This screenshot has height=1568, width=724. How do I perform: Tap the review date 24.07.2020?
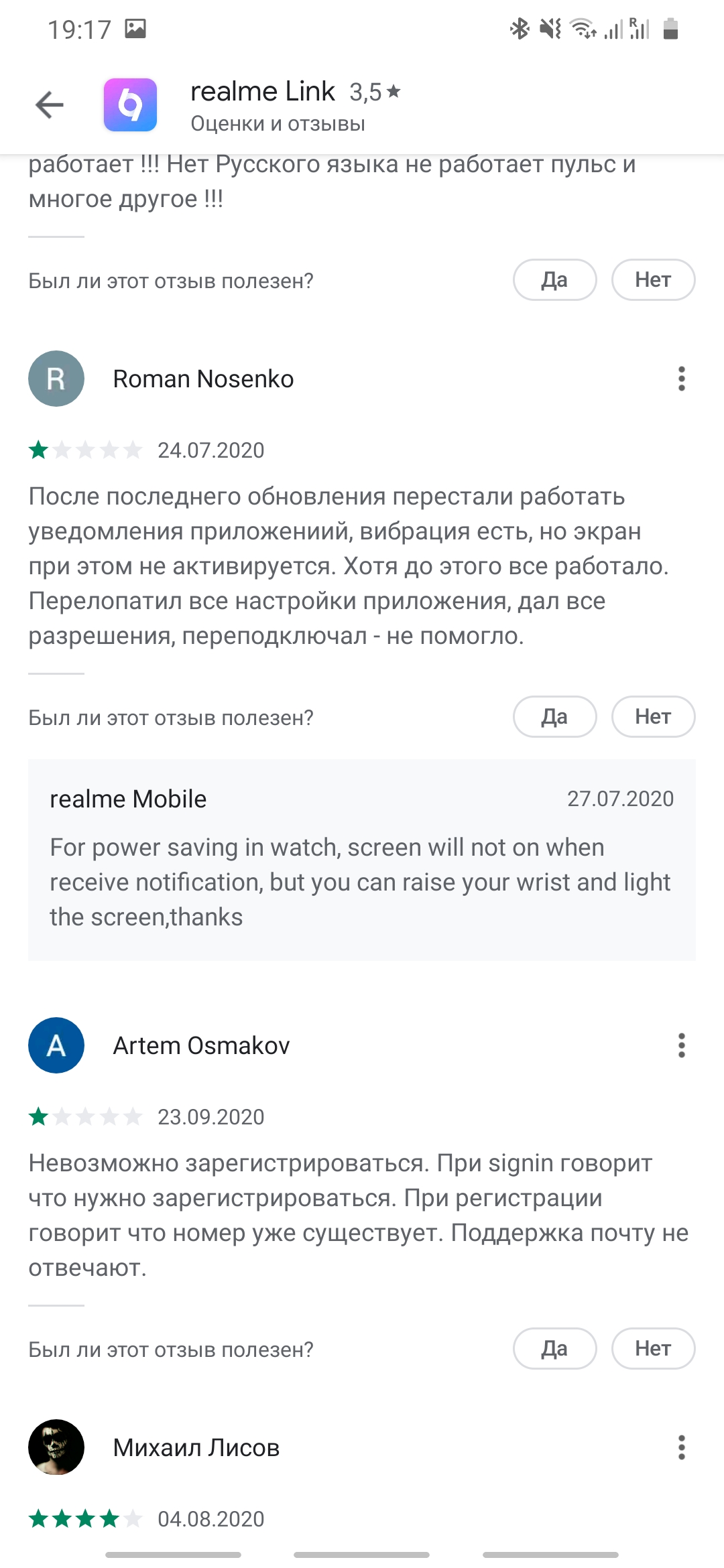point(210,450)
